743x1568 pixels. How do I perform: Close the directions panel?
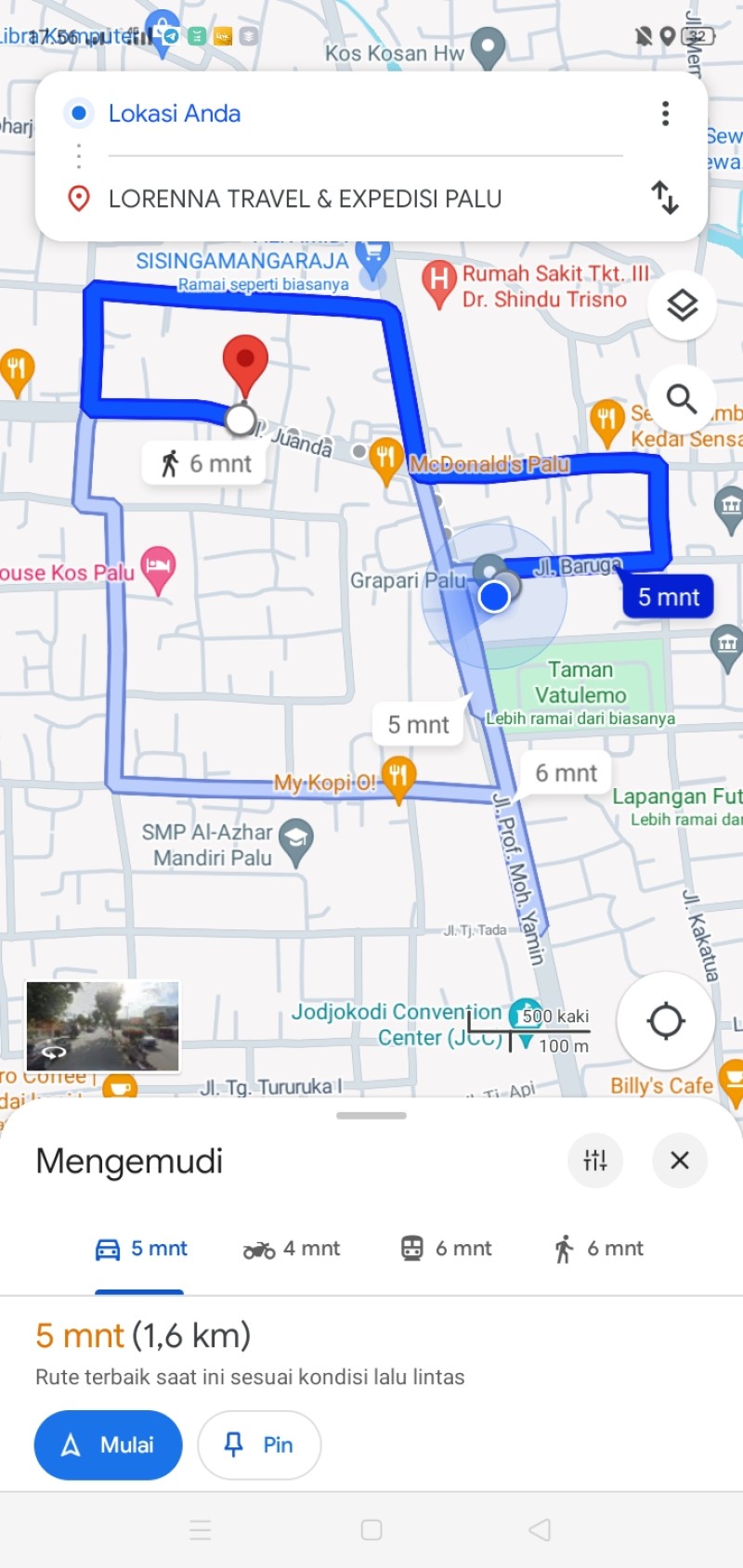[x=680, y=1160]
